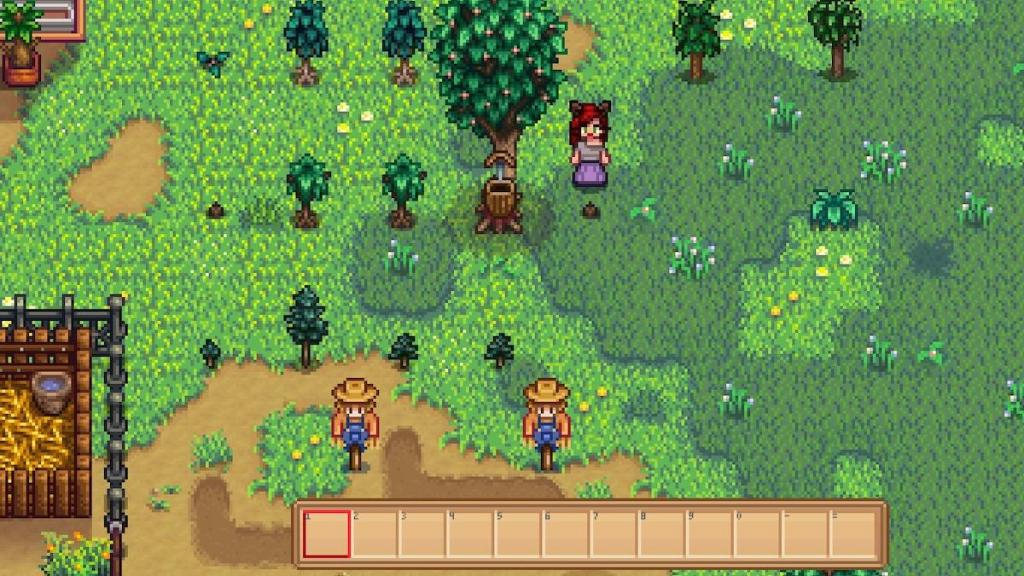Switch to toolbar slot 5
1024x576 pixels.
coord(518,534)
